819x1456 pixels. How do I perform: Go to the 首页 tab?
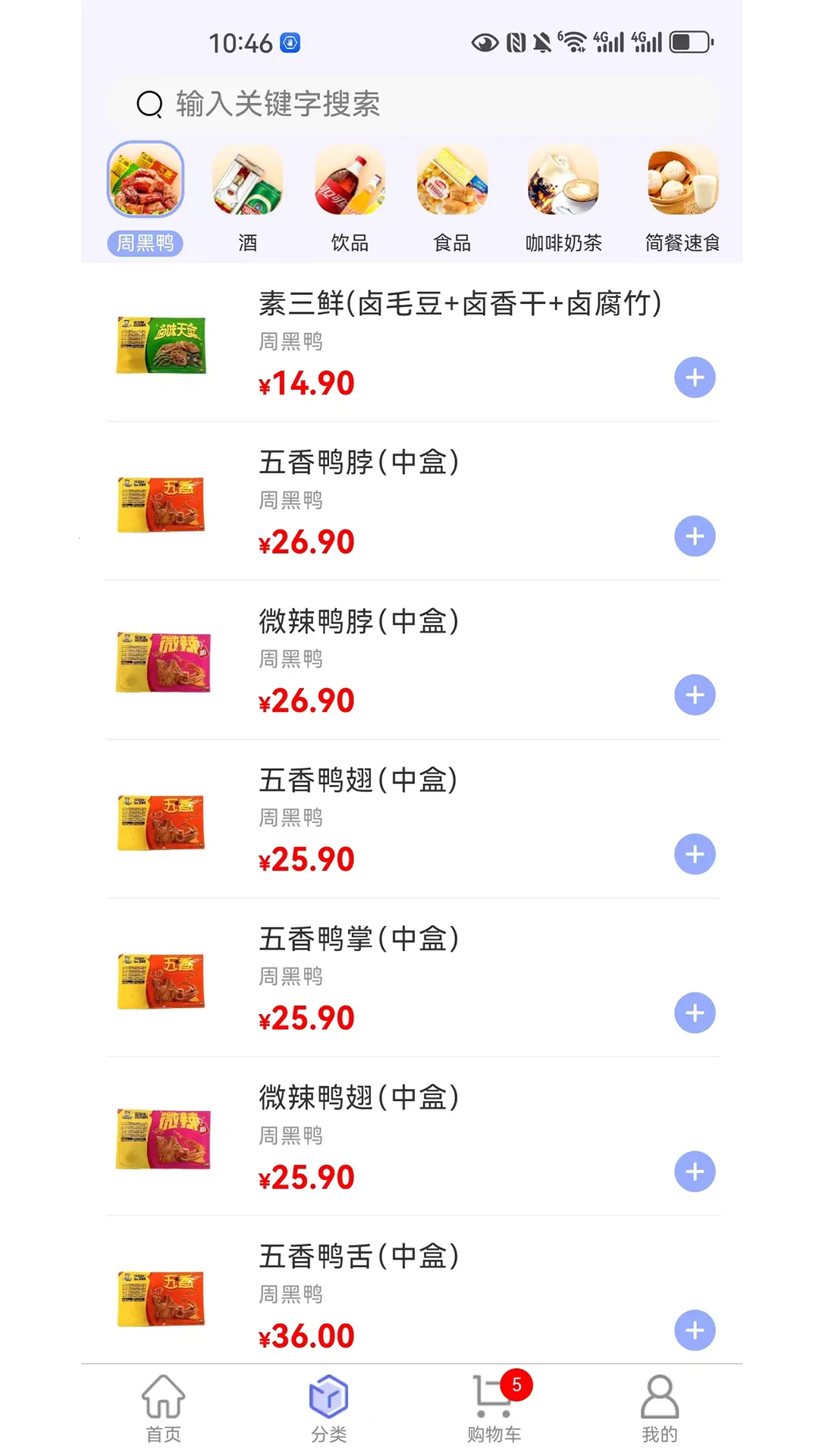164,1408
